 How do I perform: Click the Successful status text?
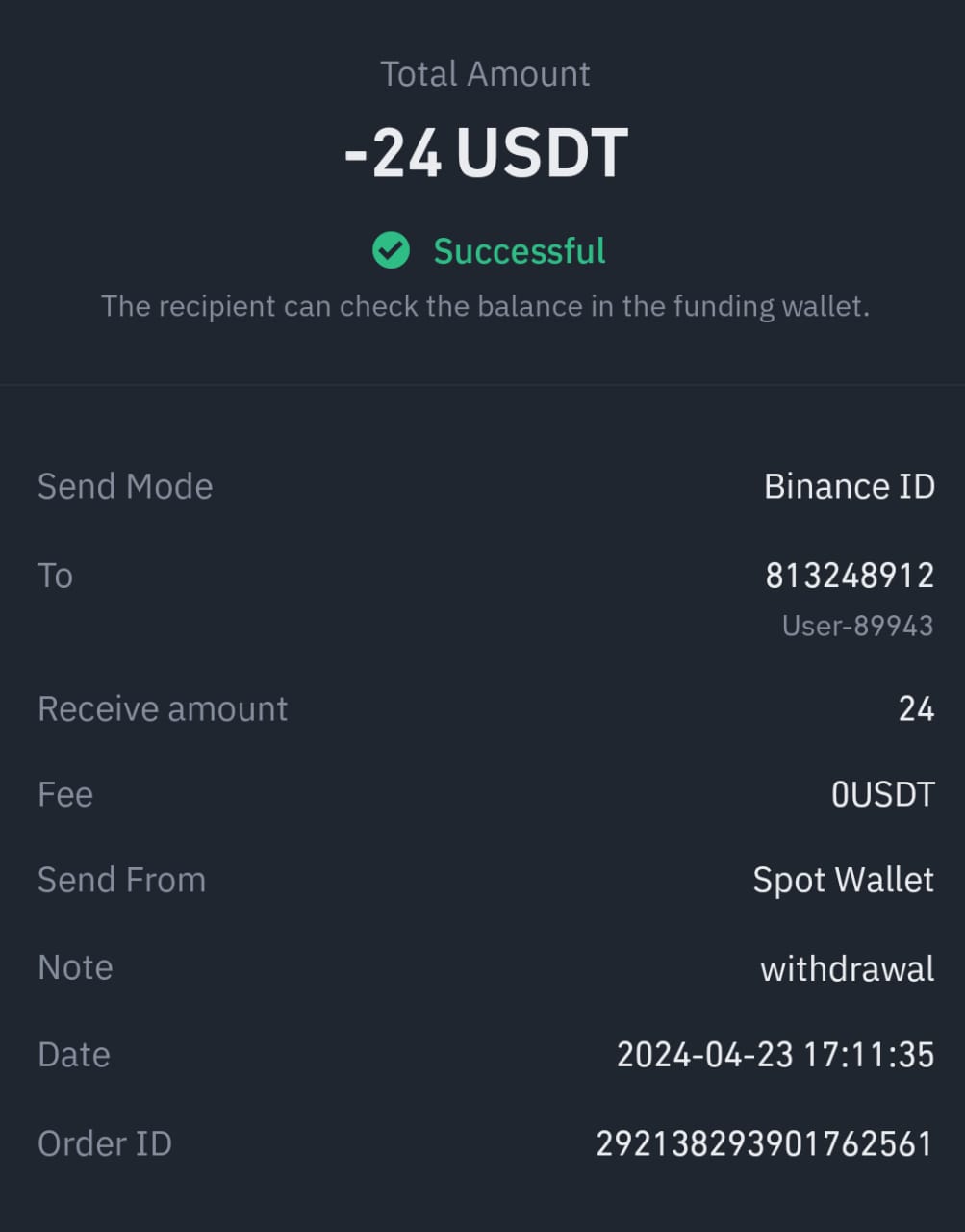pyautogui.click(x=520, y=251)
